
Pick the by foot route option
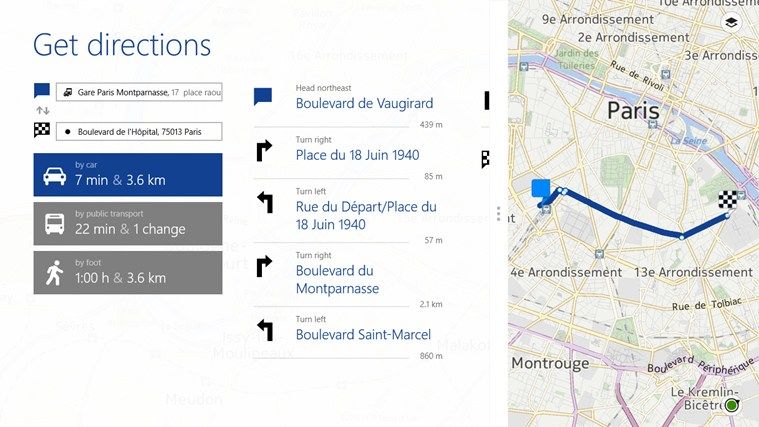pos(127,272)
